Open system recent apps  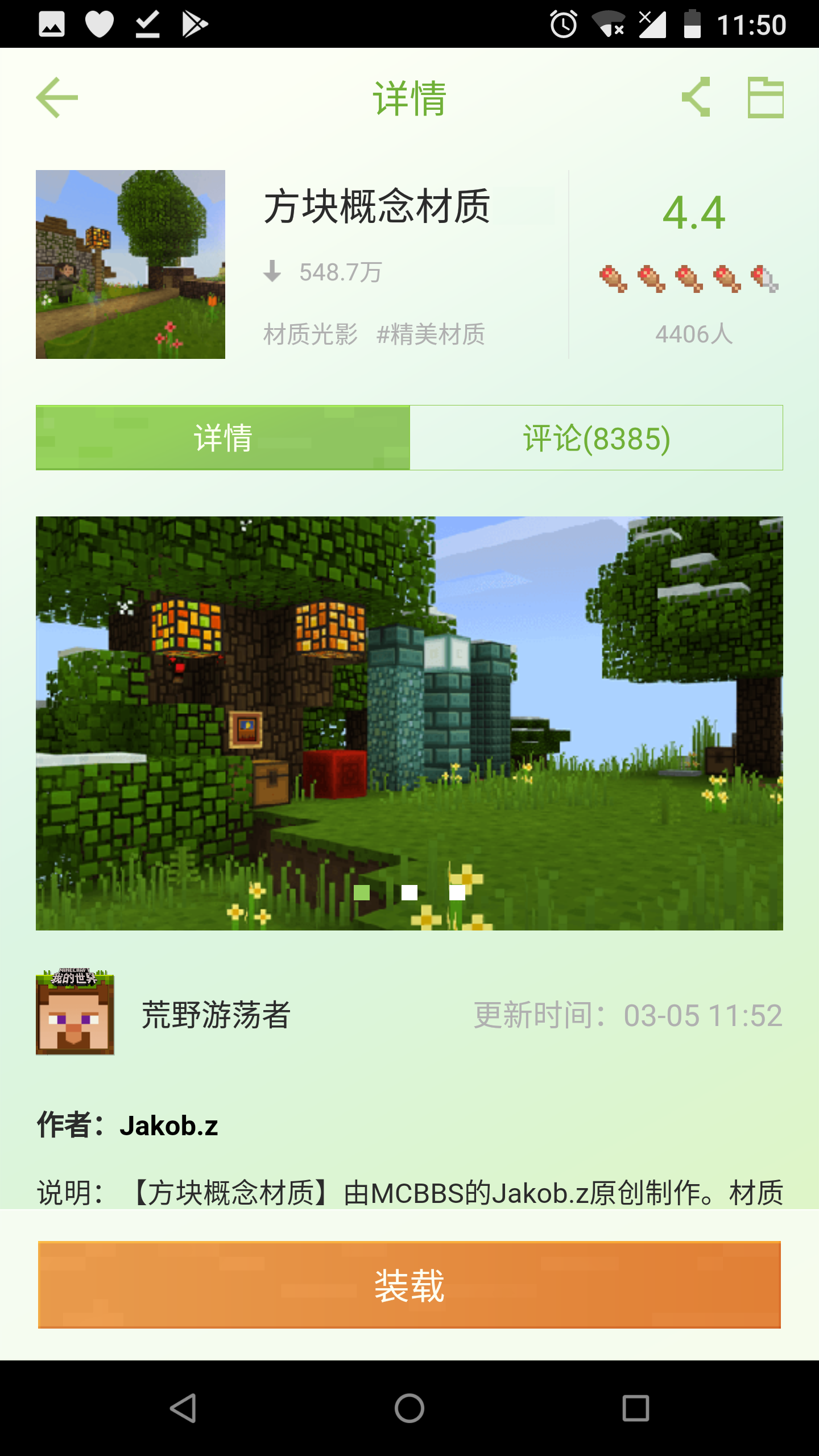636,1409
